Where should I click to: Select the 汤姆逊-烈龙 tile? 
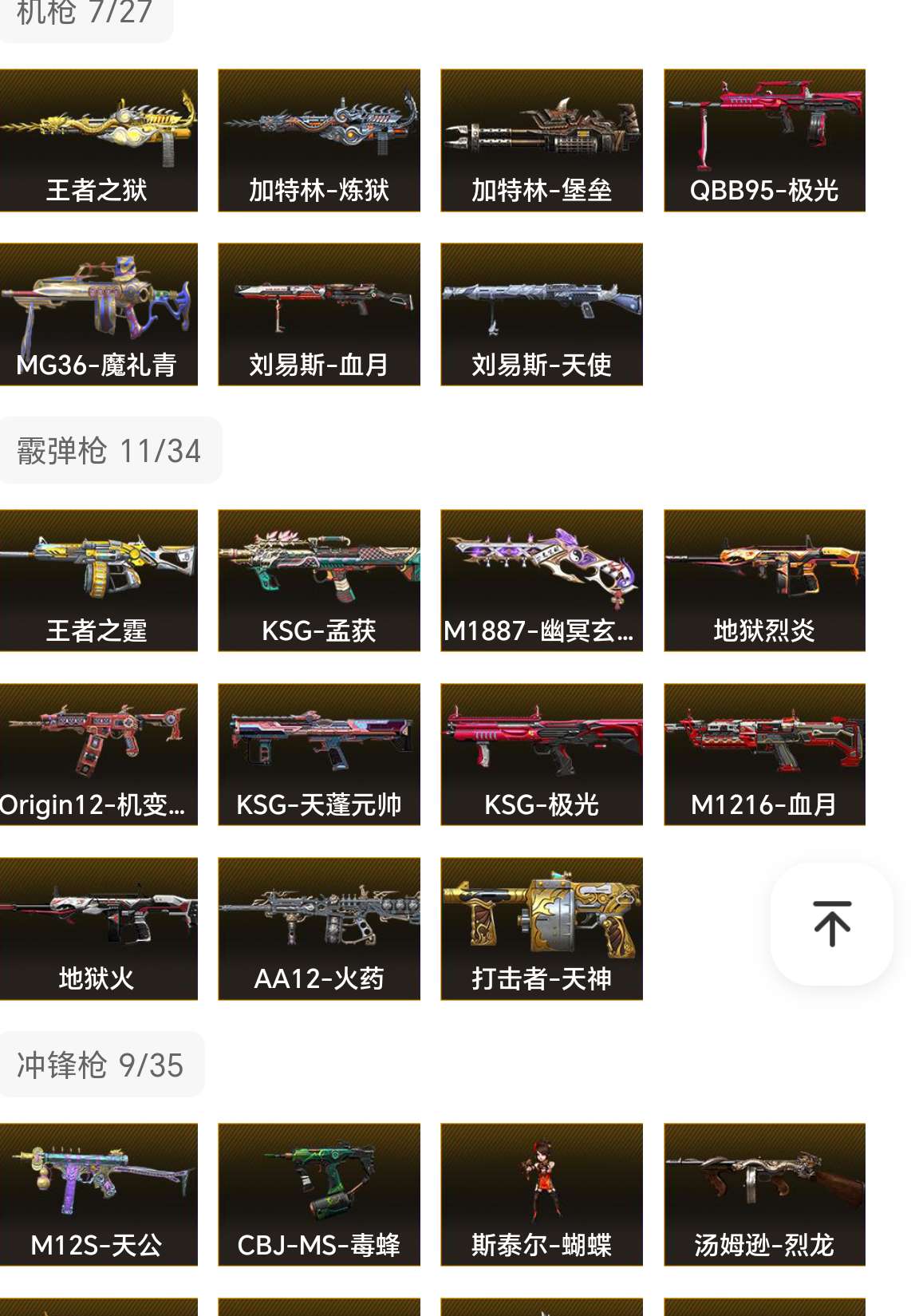[x=764, y=1194]
